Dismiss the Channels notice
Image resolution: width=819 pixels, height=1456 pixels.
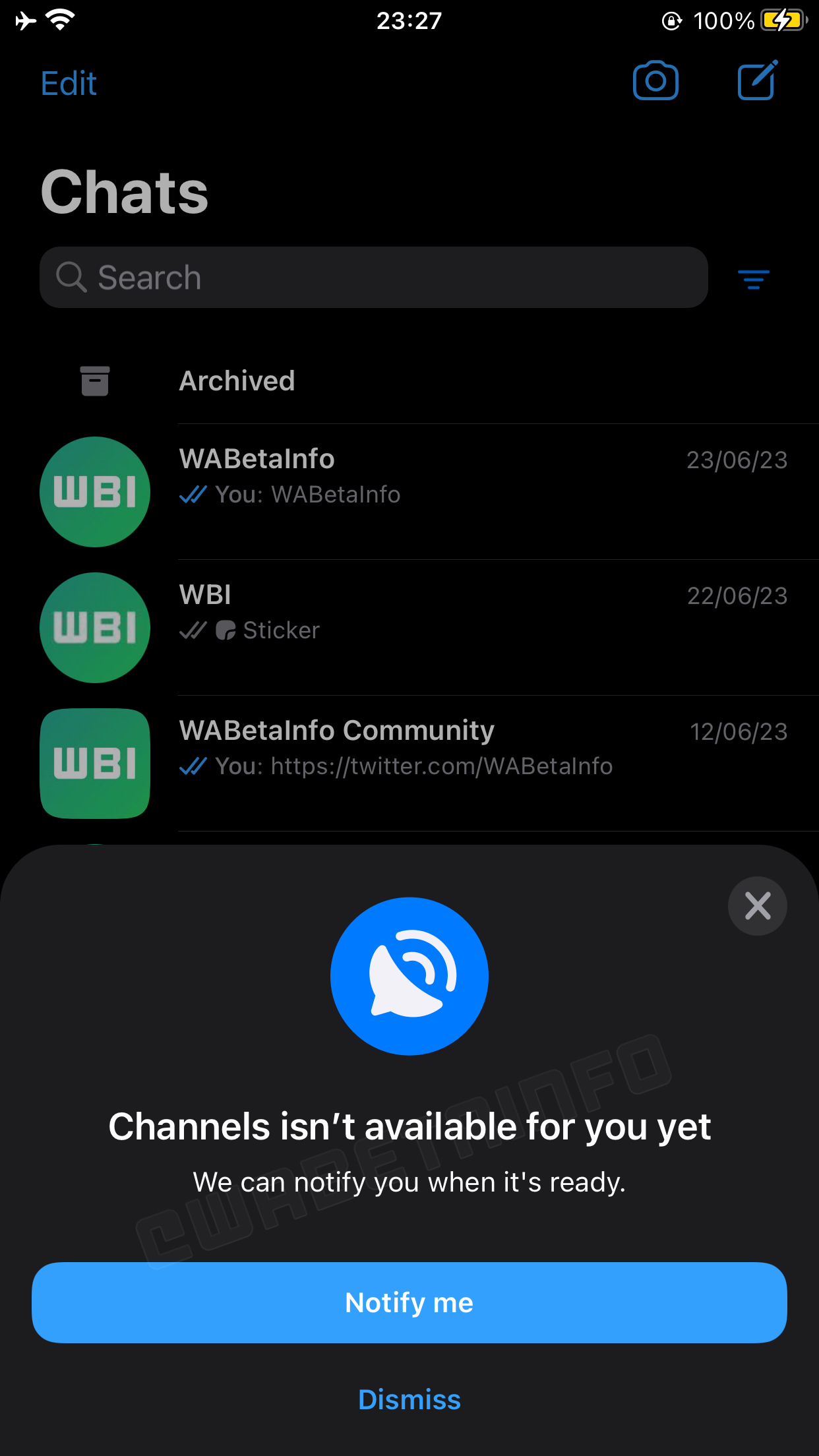[409, 1399]
